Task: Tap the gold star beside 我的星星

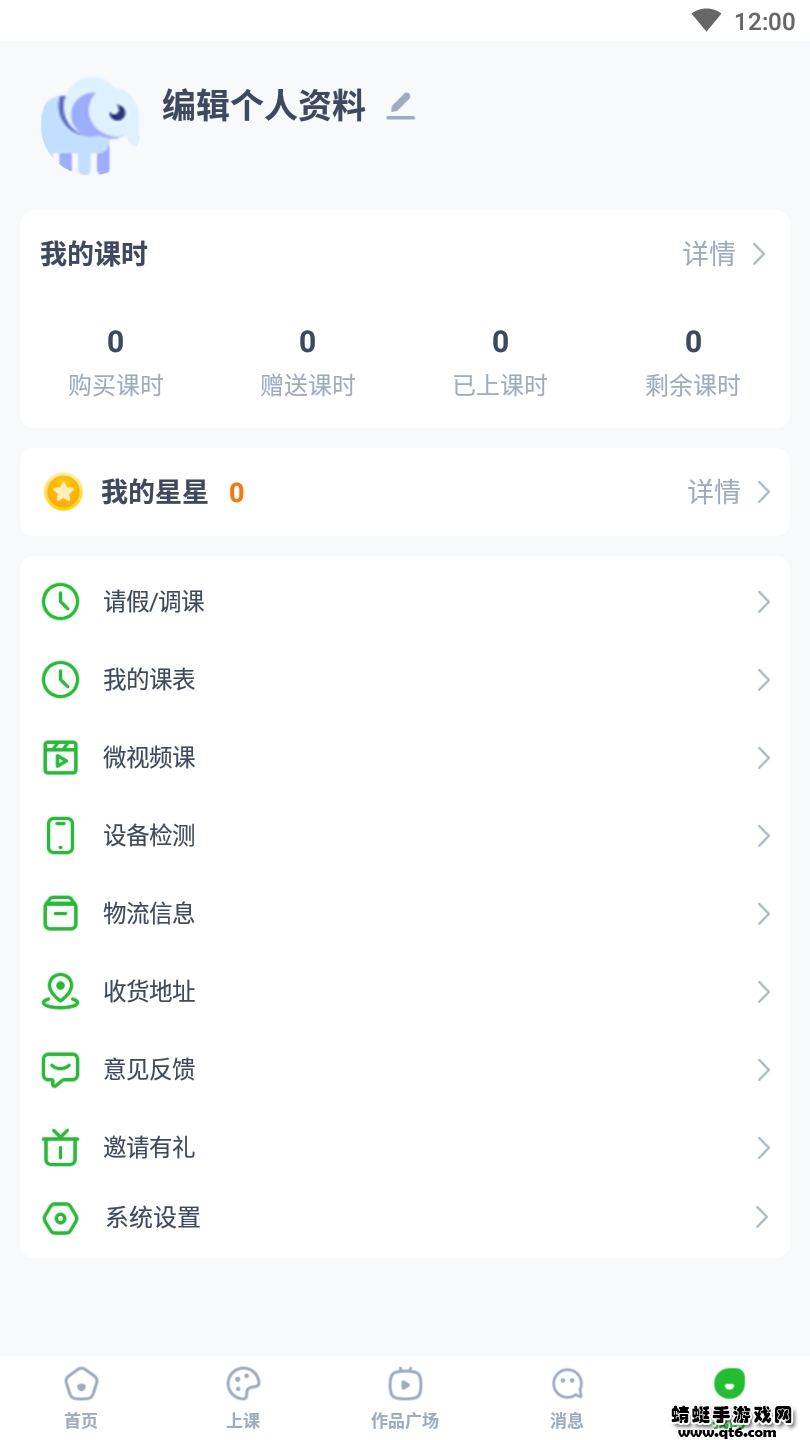Action: click(x=63, y=492)
